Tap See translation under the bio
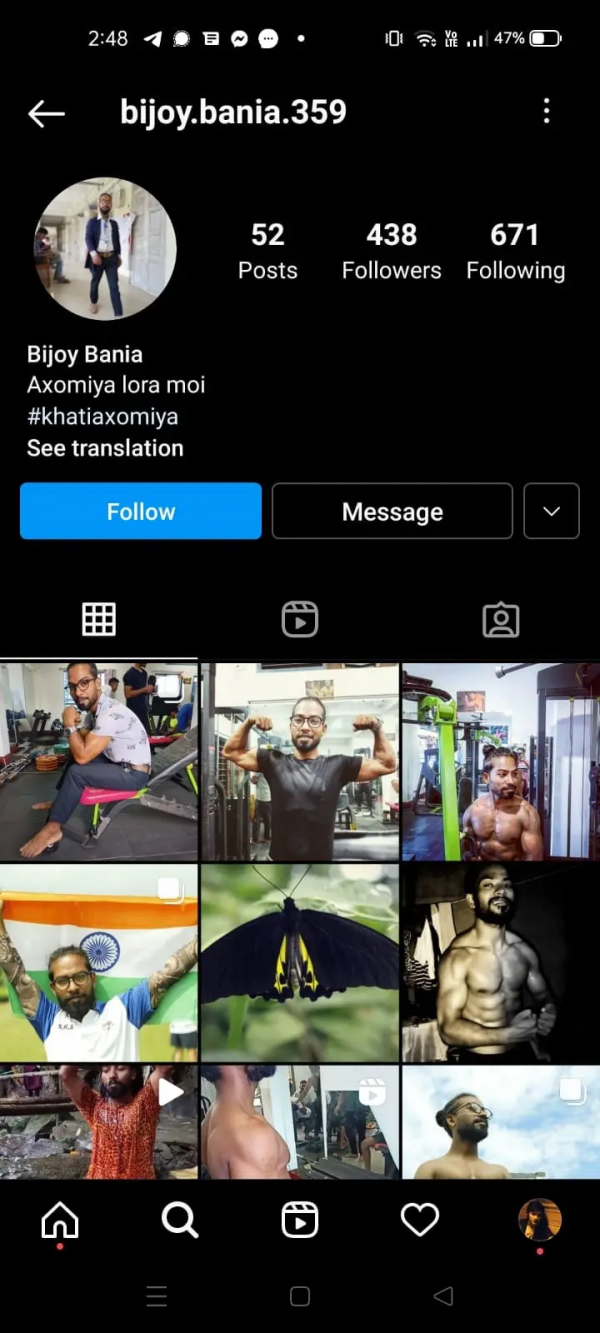The image size is (600, 1333). (x=105, y=448)
